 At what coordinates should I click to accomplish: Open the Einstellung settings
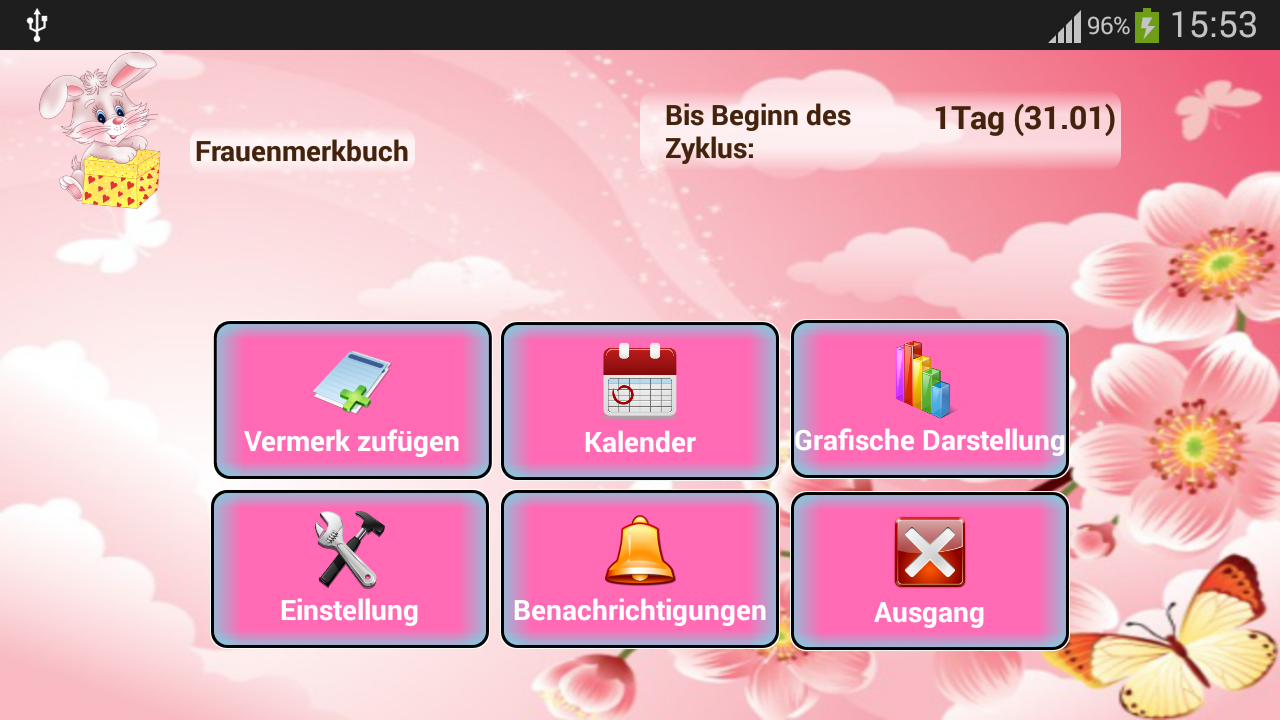[349, 569]
